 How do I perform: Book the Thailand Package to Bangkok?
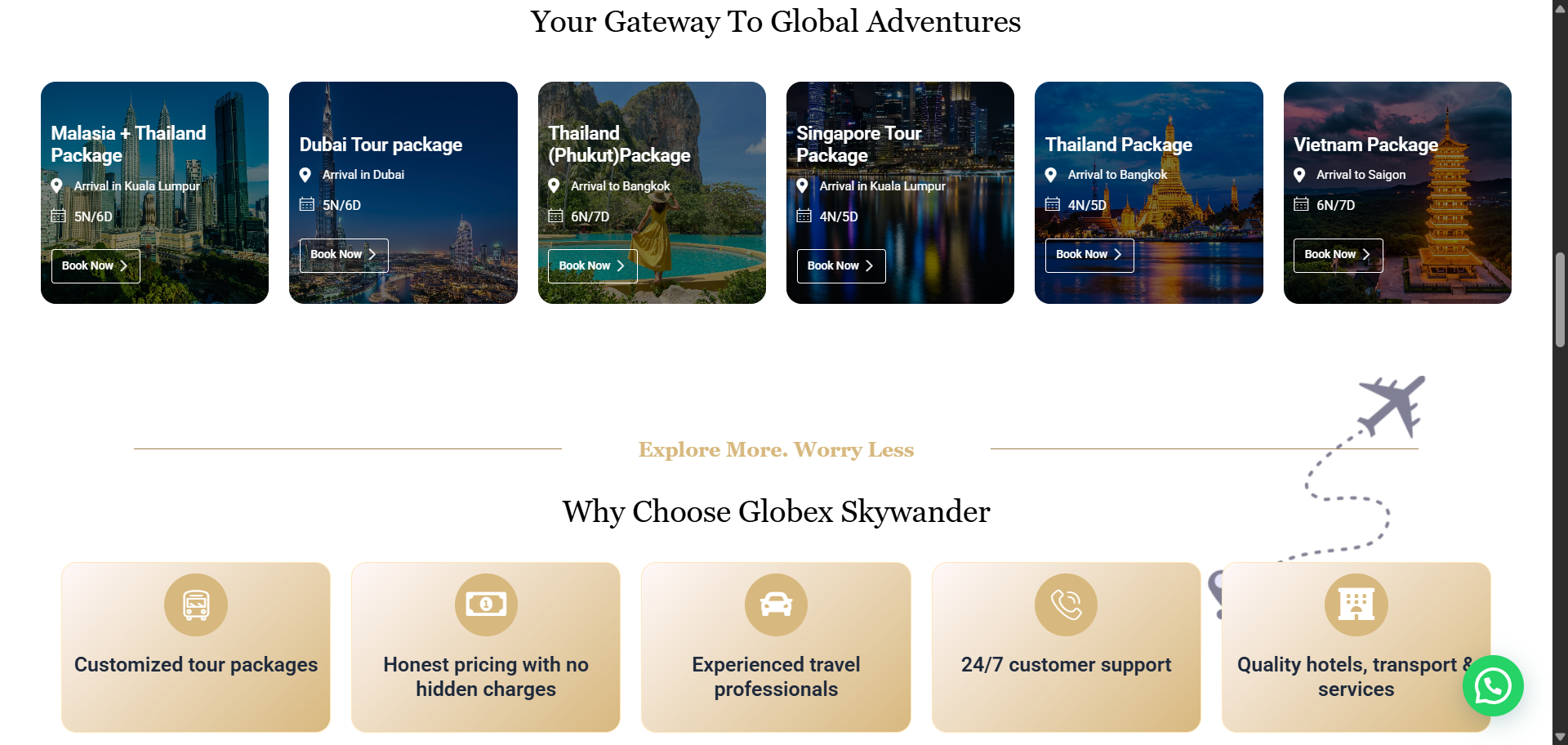[1089, 255]
